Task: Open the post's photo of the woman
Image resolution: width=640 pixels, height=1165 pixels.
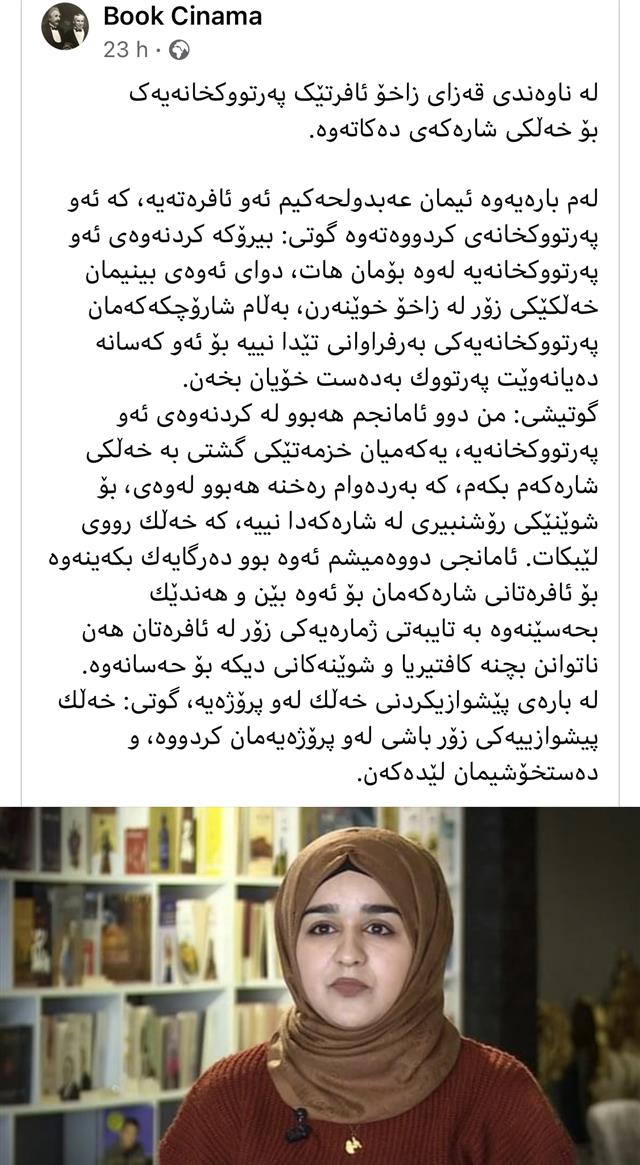Action: coord(320,985)
